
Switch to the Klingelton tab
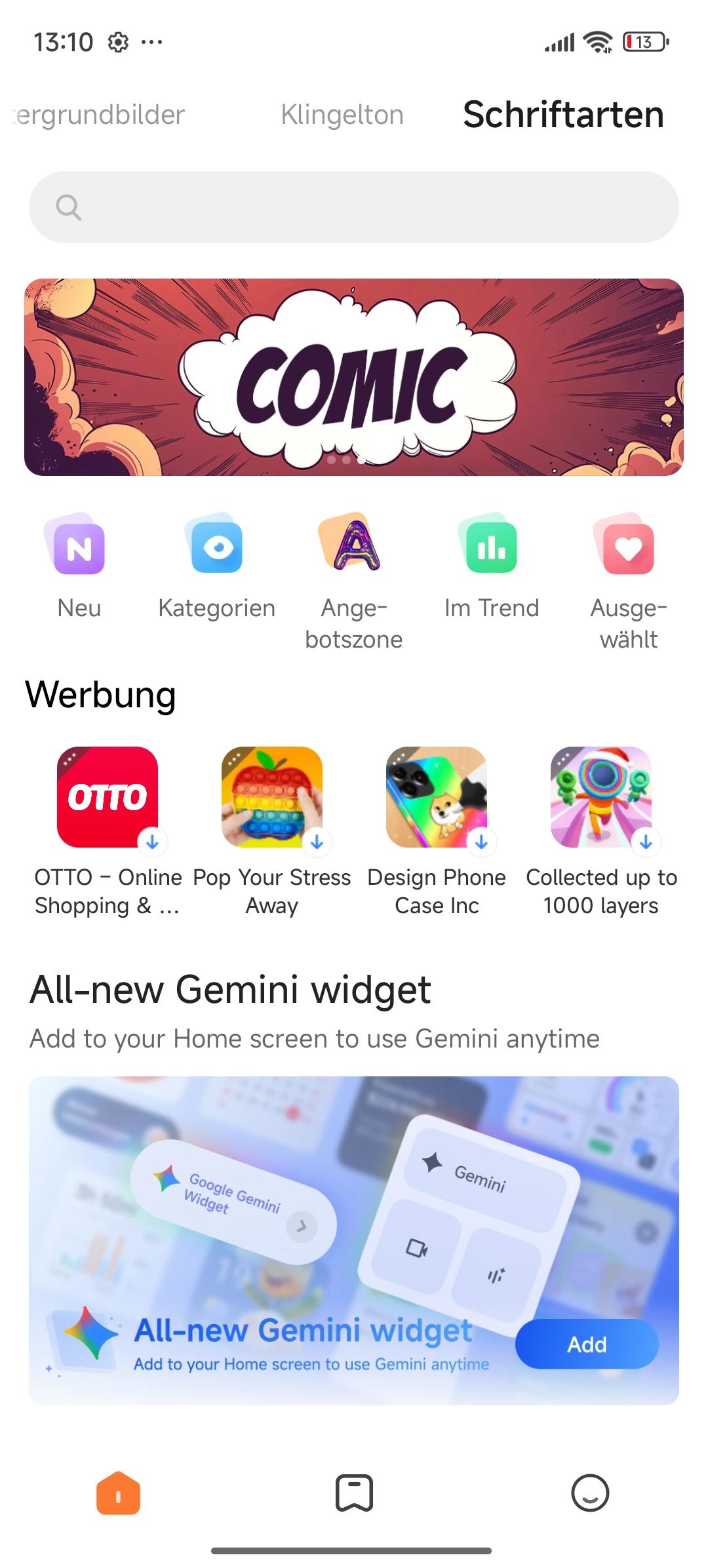(x=342, y=115)
